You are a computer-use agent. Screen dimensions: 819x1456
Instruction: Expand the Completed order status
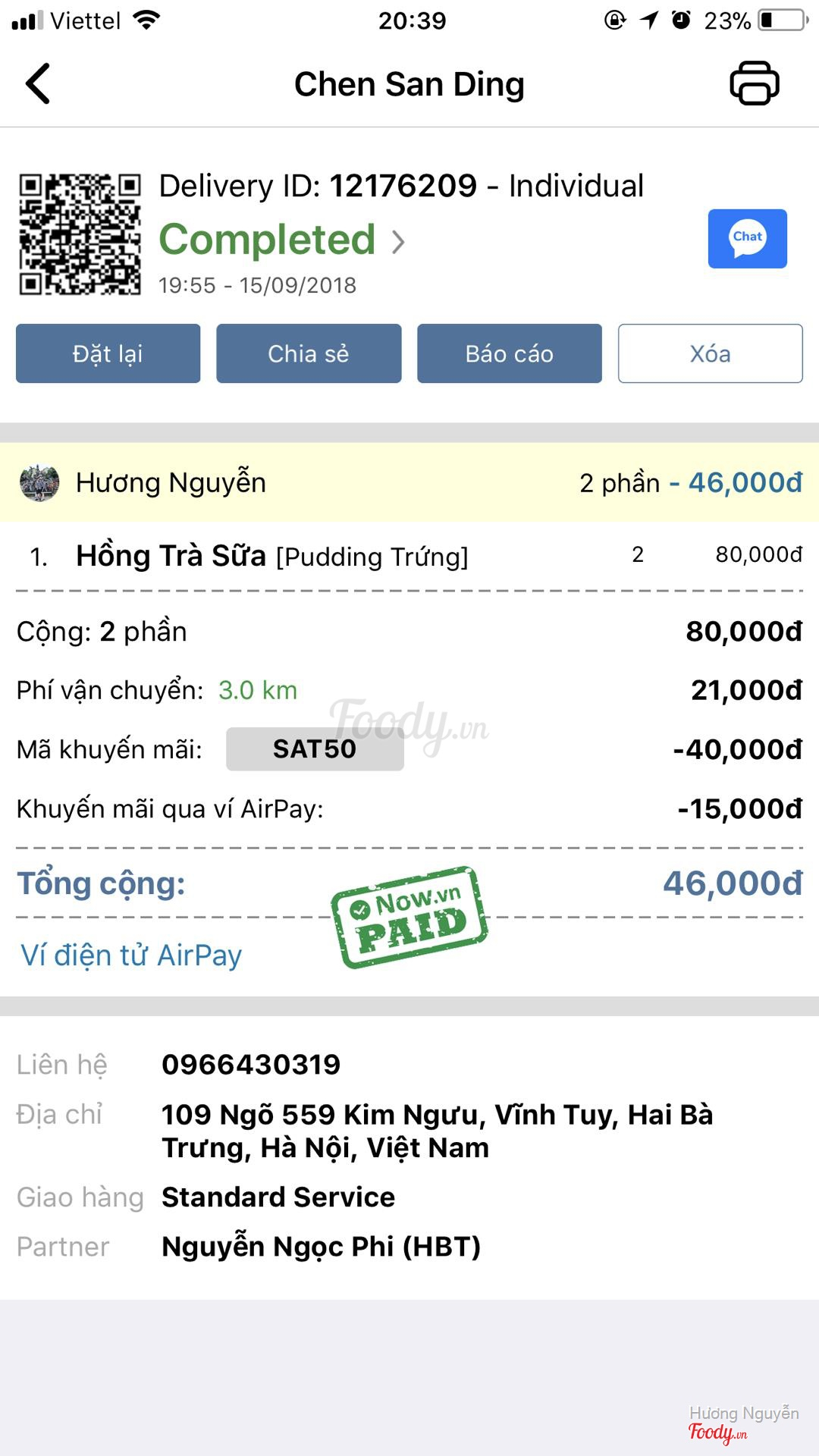[282, 240]
